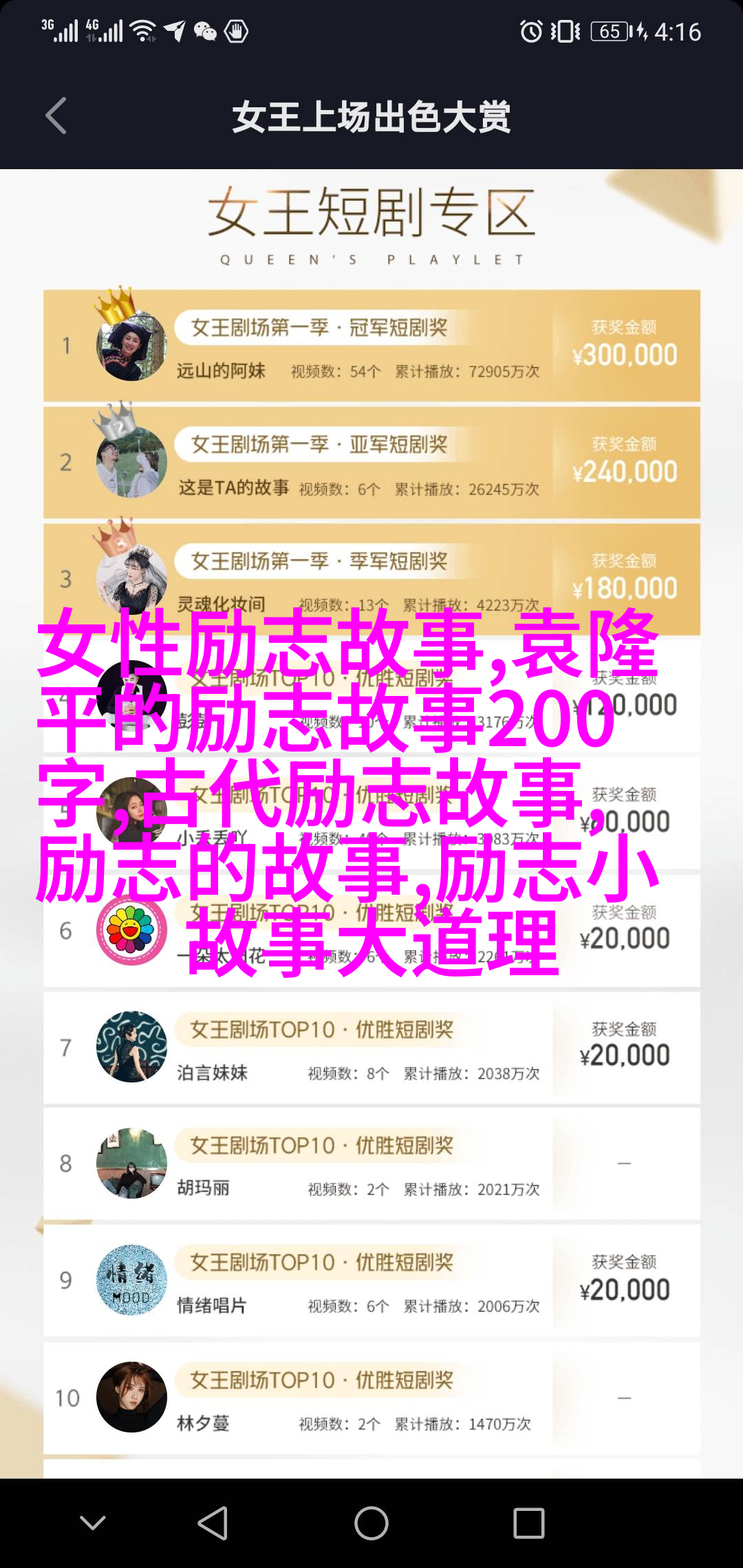The height and width of the screenshot is (1568, 743).
Task: Open 这是TA的故事 runner-up entry
Action: click(x=371, y=463)
